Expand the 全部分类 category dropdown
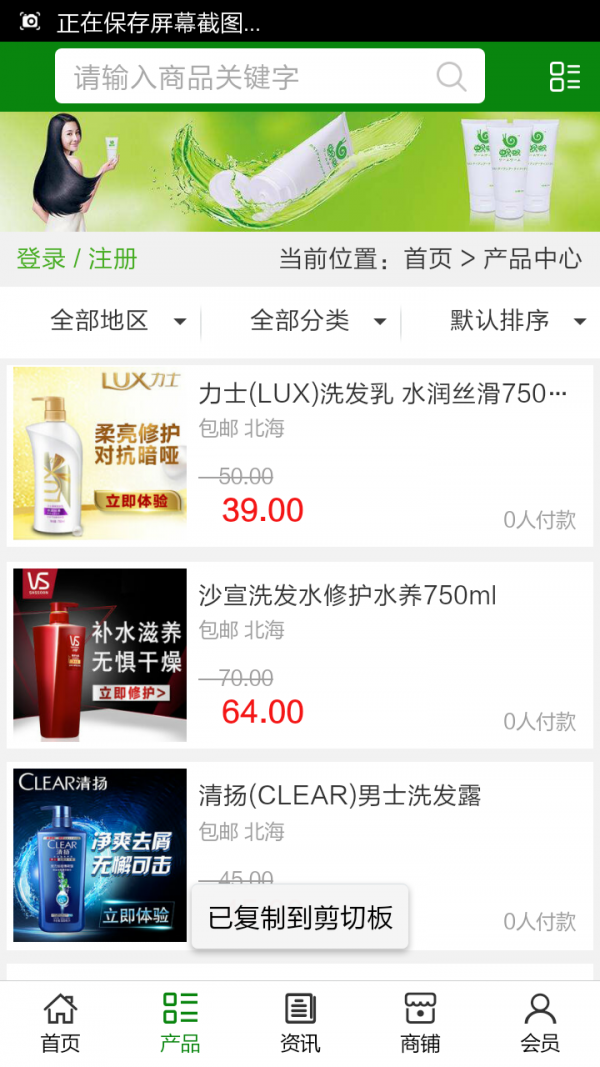Screen dimensions: 600x1067 pyautogui.click(x=318, y=321)
